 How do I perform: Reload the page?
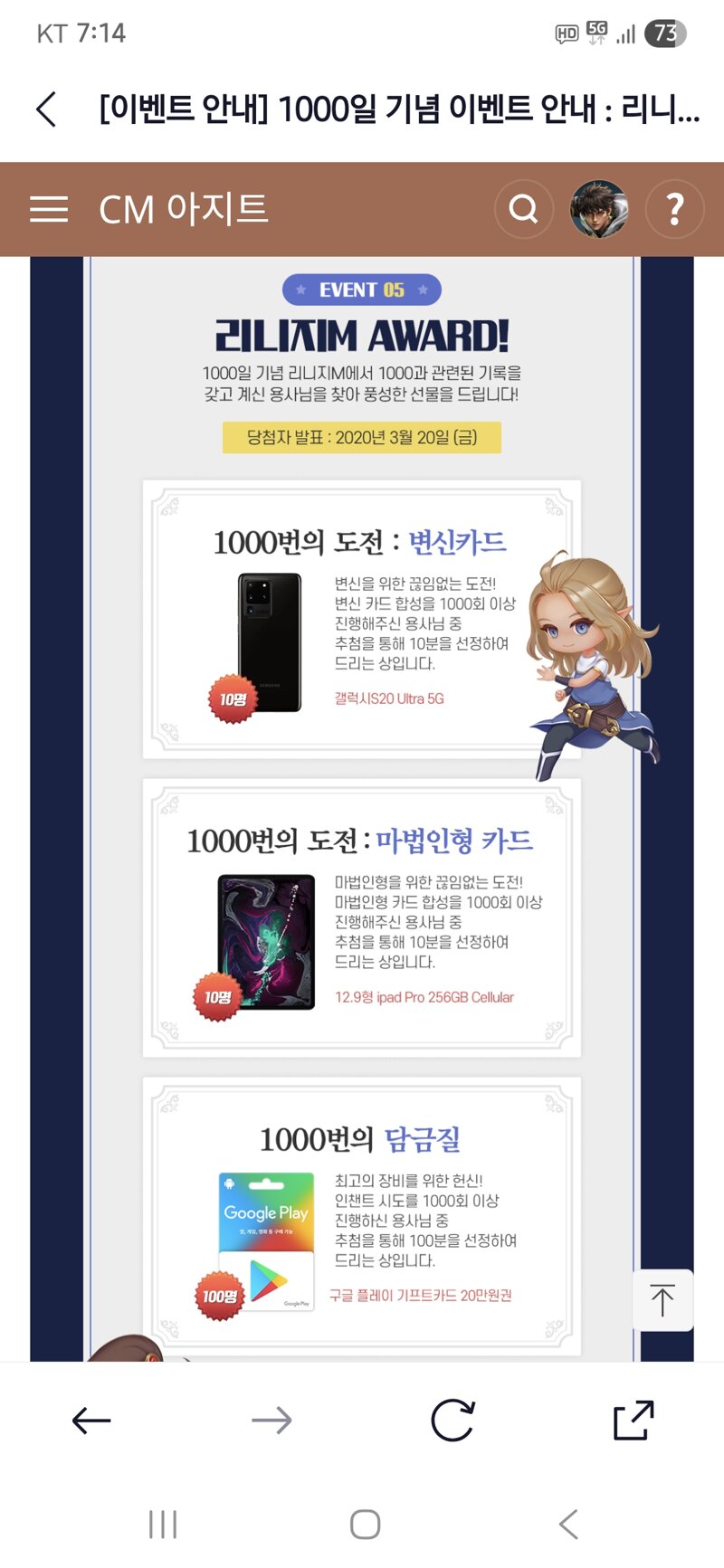(452, 1420)
